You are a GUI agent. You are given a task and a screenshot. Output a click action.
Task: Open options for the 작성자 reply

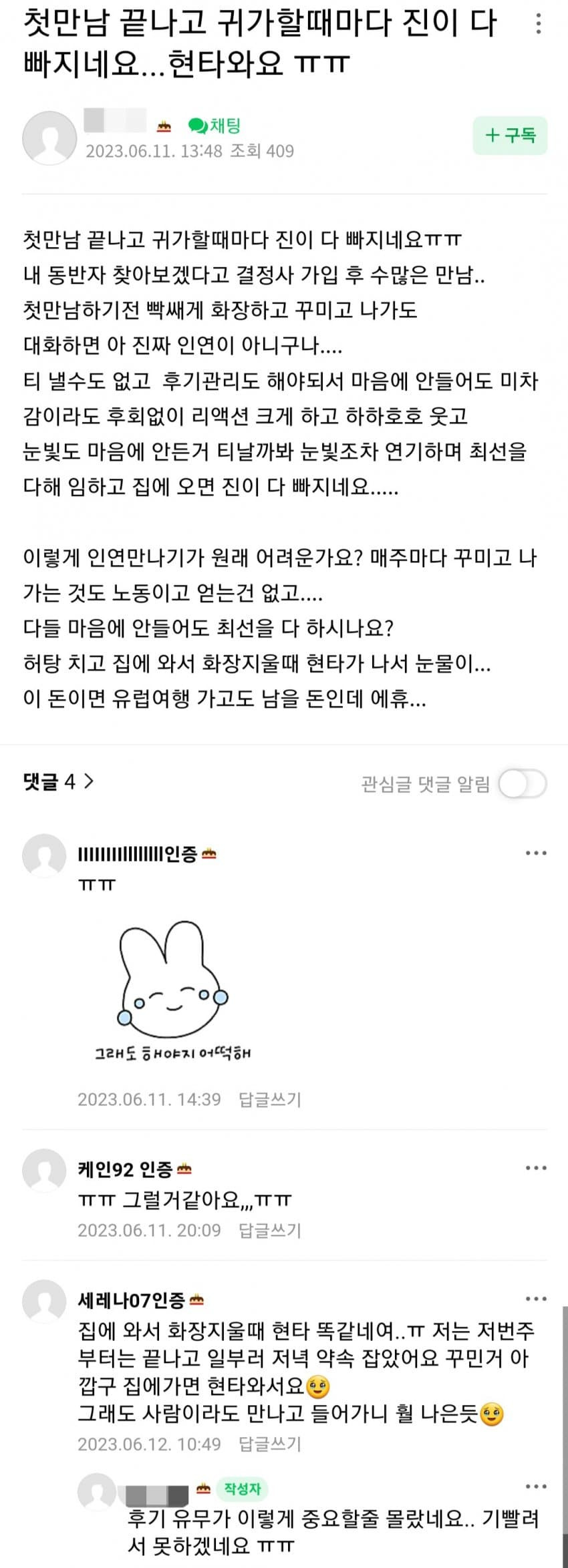tap(536, 1487)
